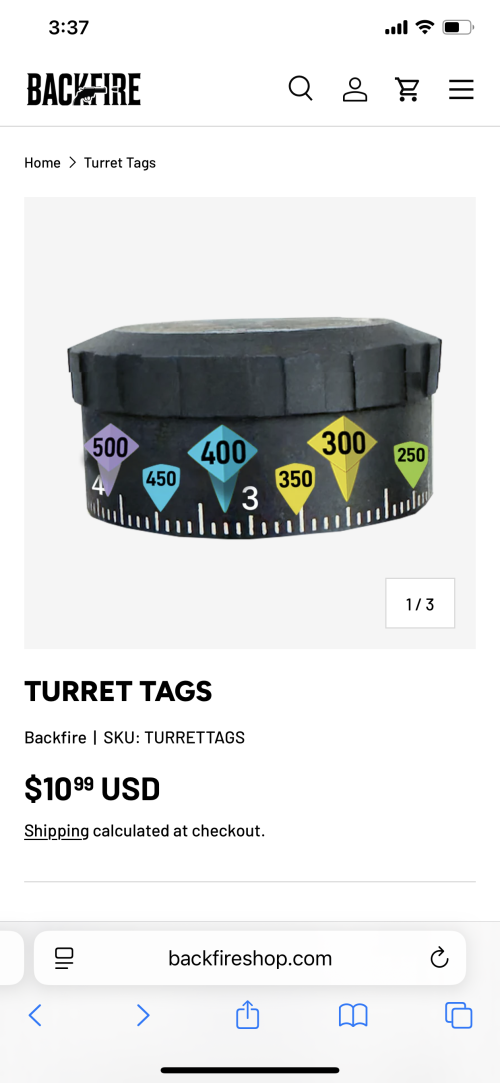Tap the BACKFIRE logo to go home

pyautogui.click(x=84, y=90)
